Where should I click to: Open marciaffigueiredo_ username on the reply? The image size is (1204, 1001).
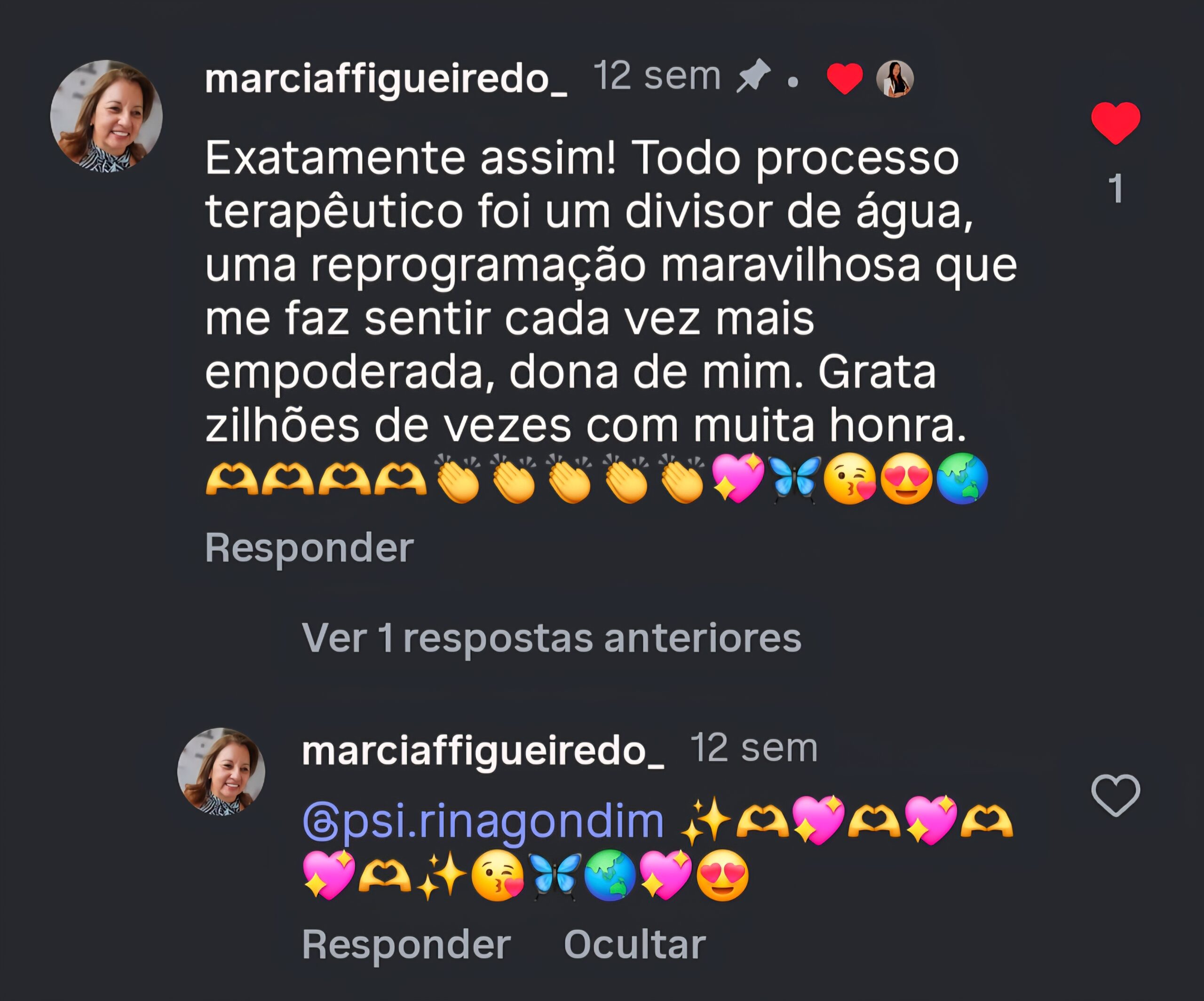pyautogui.click(x=483, y=750)
